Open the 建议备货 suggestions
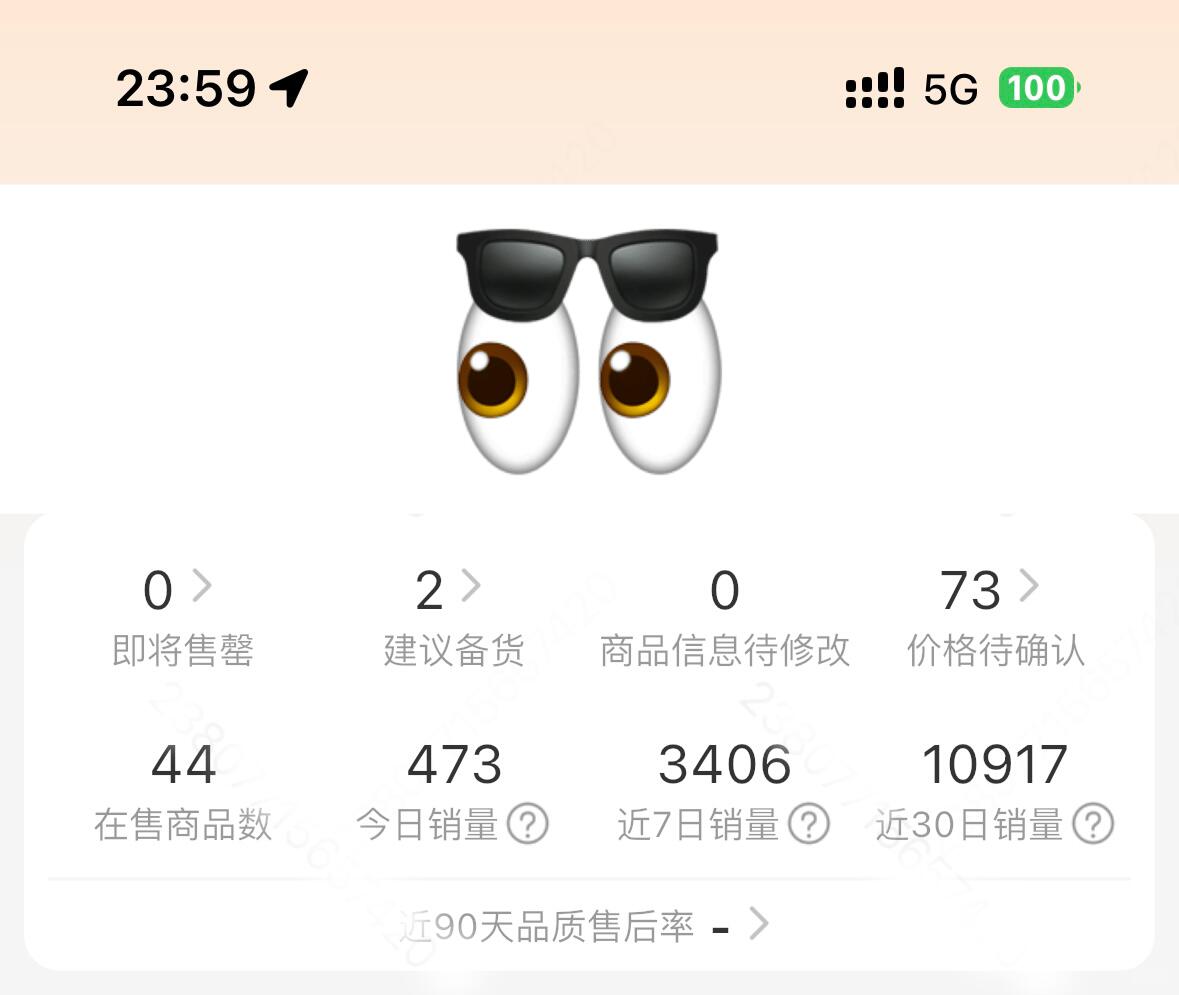 (453, 615)
